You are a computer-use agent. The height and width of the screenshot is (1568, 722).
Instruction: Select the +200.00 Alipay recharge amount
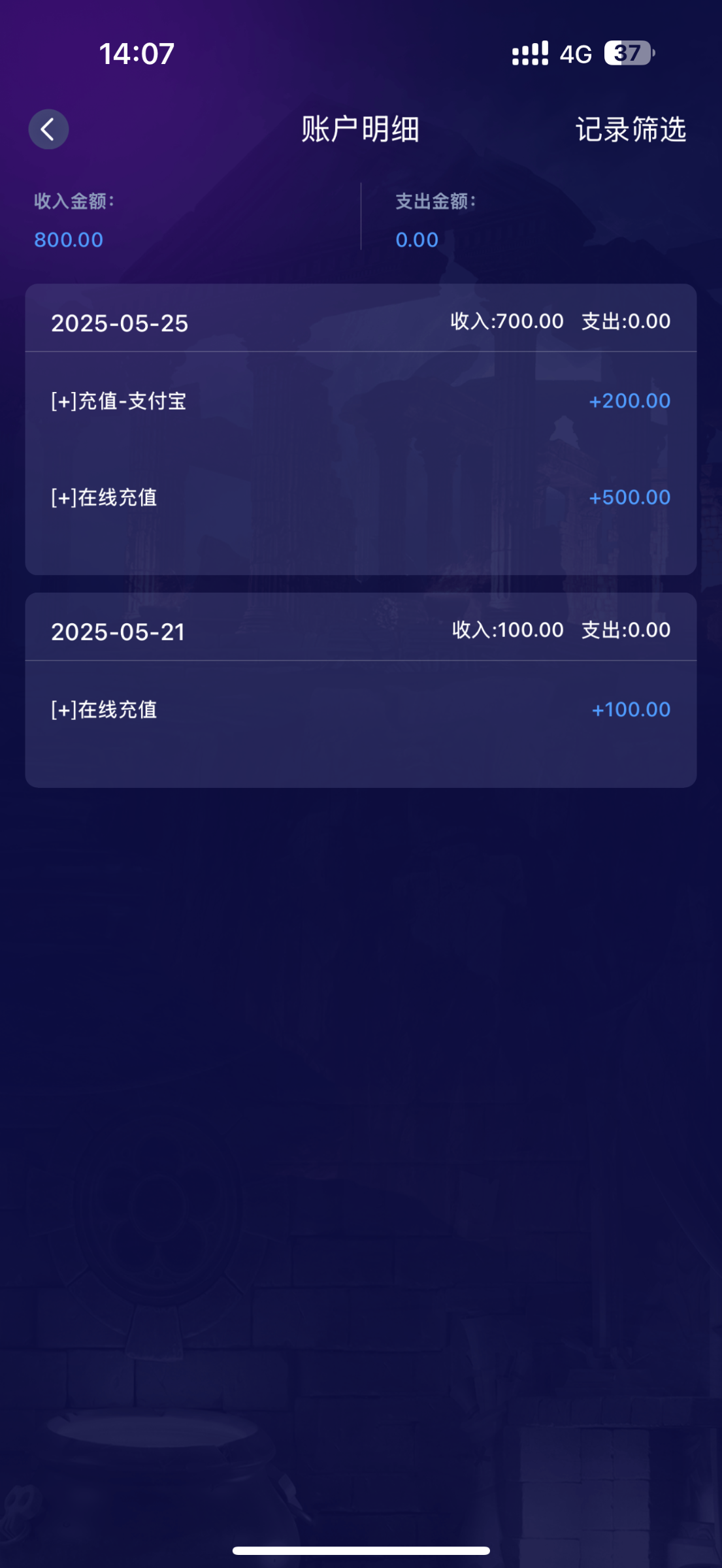[x=629, y=400]
